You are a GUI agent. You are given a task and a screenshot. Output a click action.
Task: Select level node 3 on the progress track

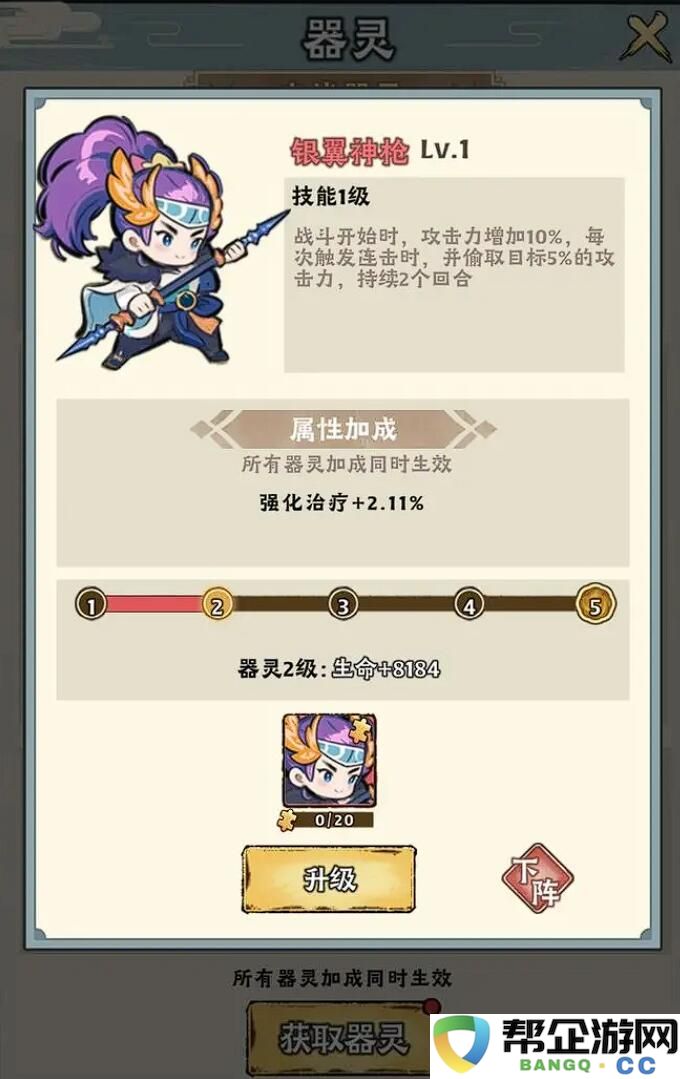click(x=343, y=604)
